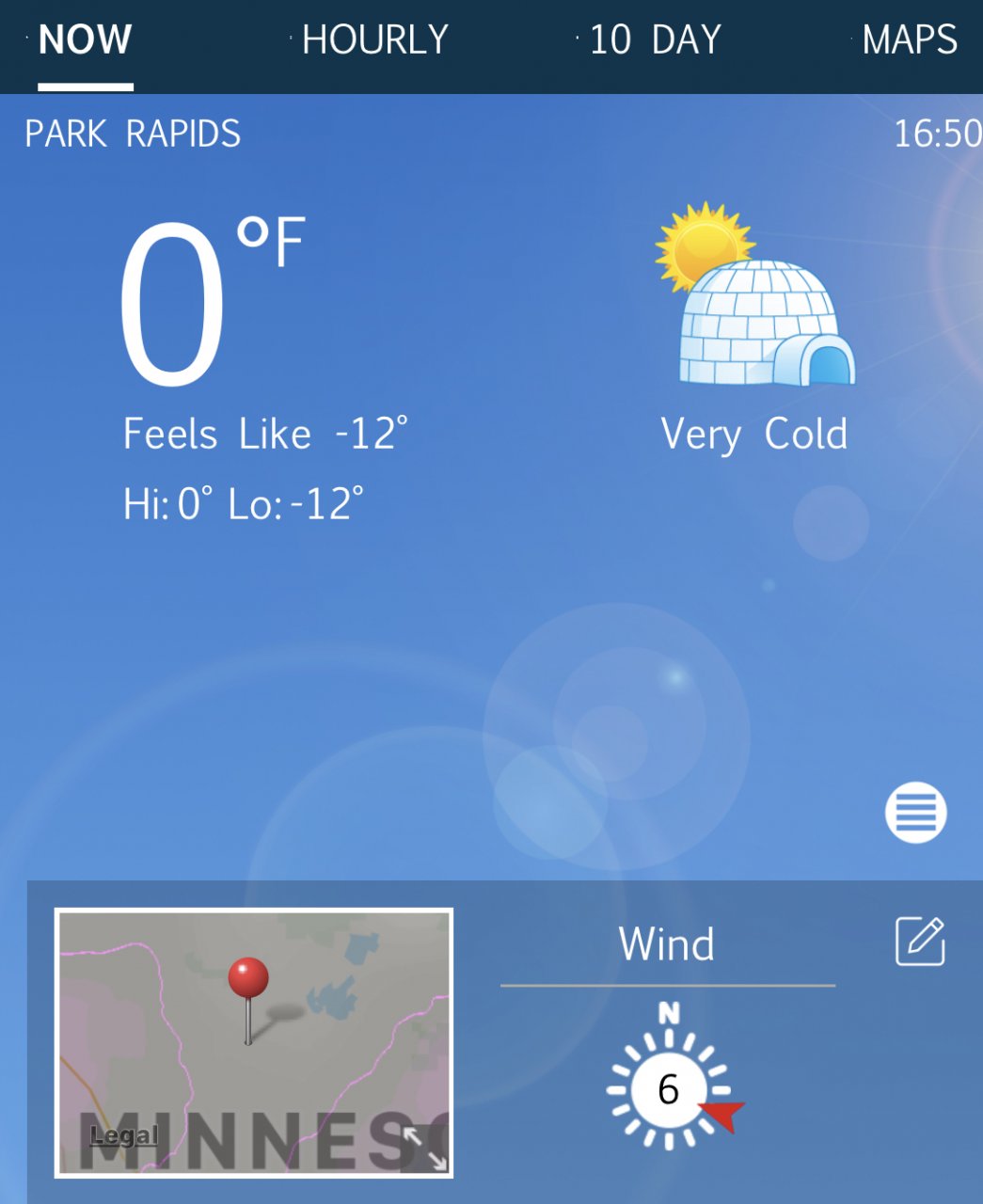Switch to the Hourly tab
Viewport: 983px width, 1204px height.
pos(374,40)
